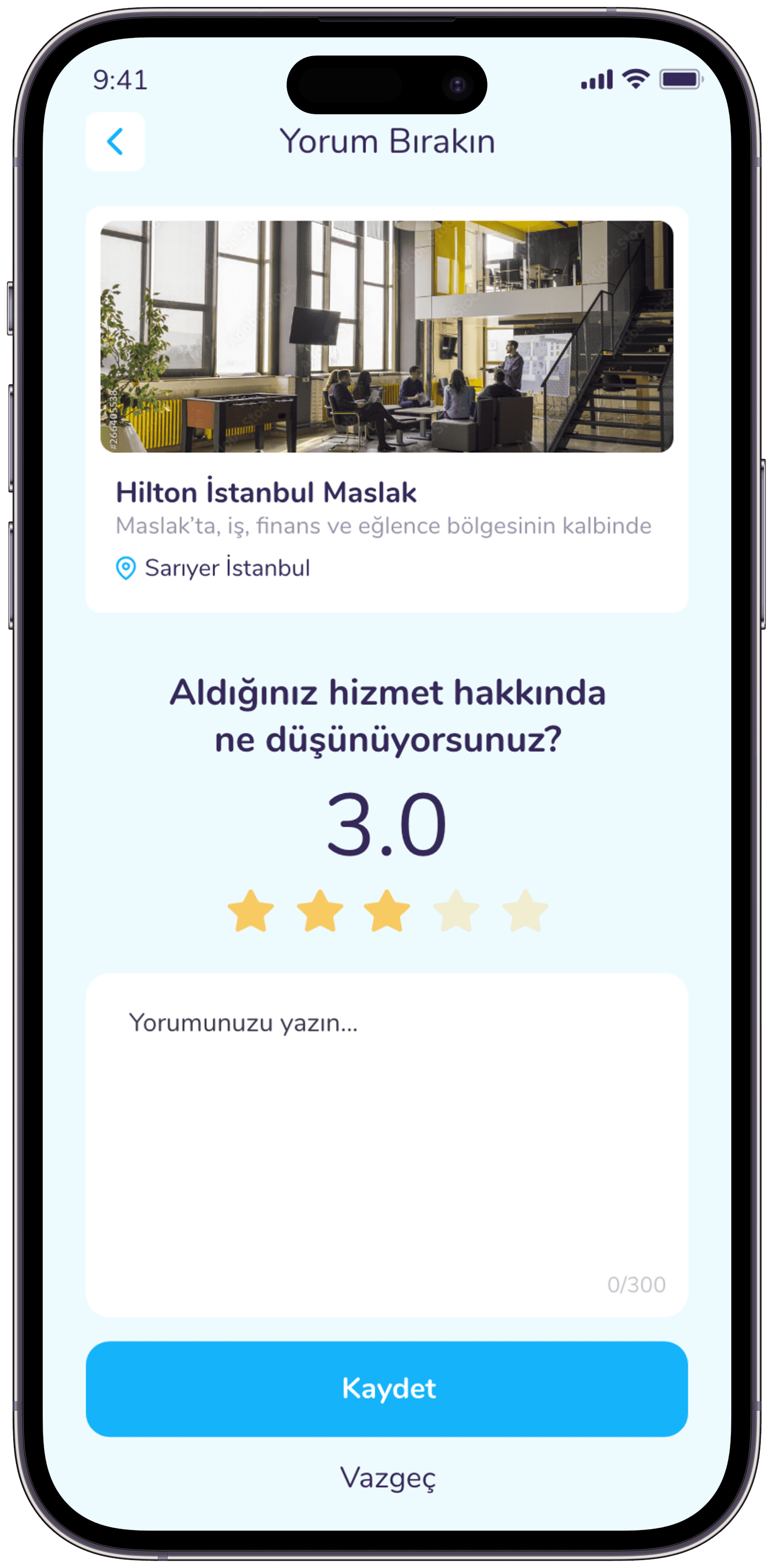Give a four-star rating

[456, 911]
